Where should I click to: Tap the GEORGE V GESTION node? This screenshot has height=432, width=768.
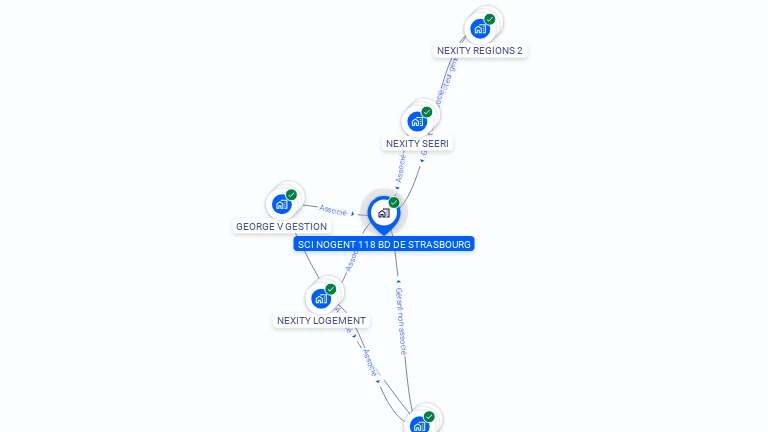click(282, 204)
